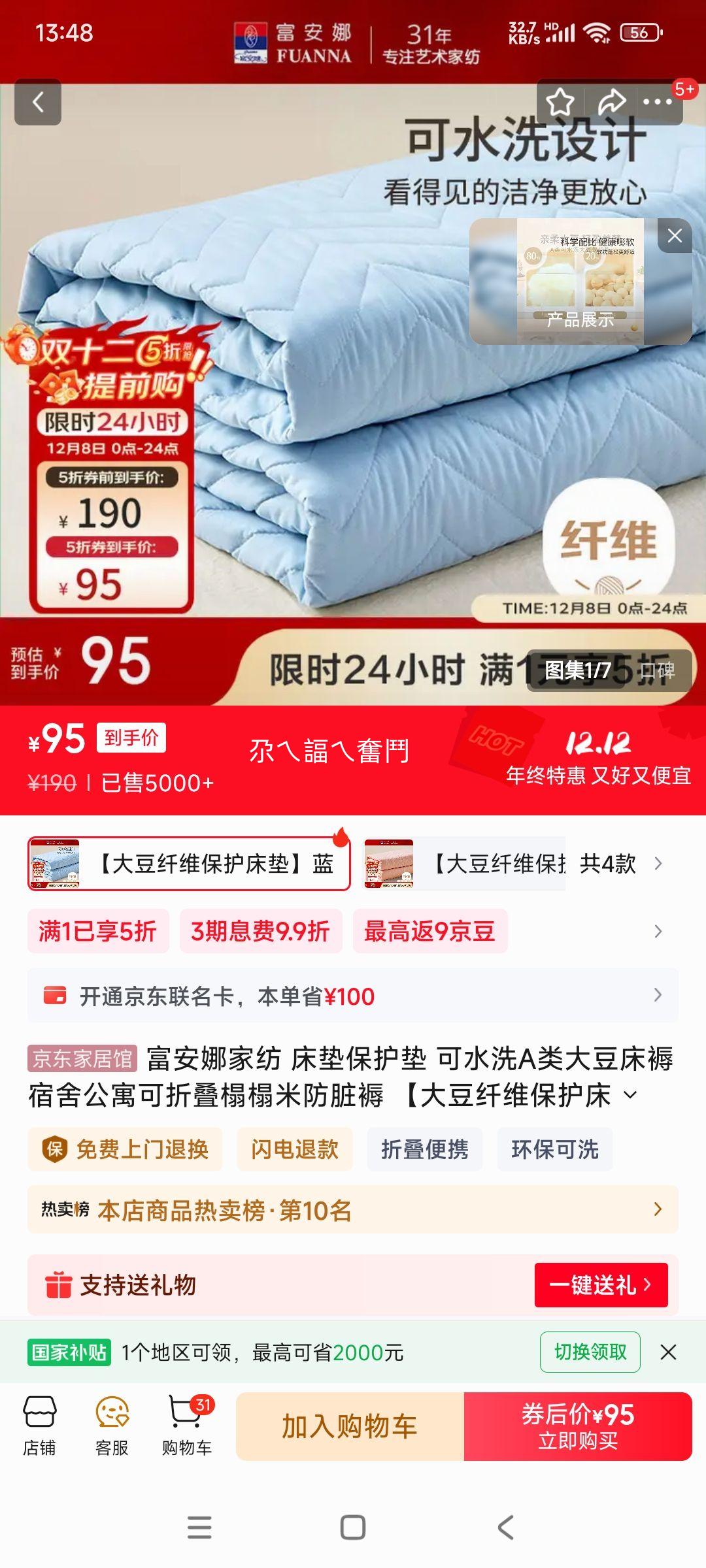Tap the star to favorite this product
The height and width of the screenshot is (1568, 706).
tap(561, 101)
